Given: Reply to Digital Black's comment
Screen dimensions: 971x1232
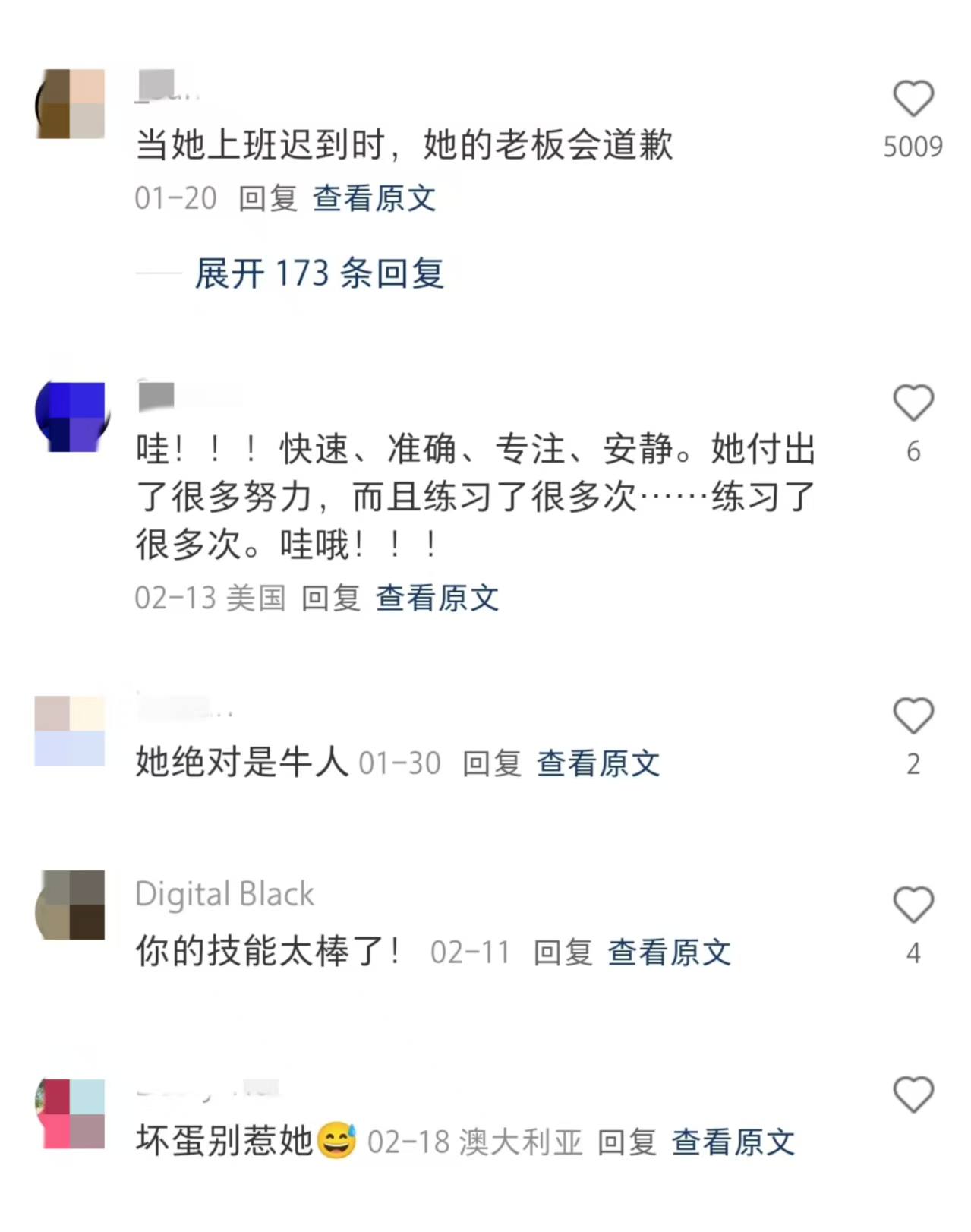Looking at the screenshot, I should click(x=563, y=952).
